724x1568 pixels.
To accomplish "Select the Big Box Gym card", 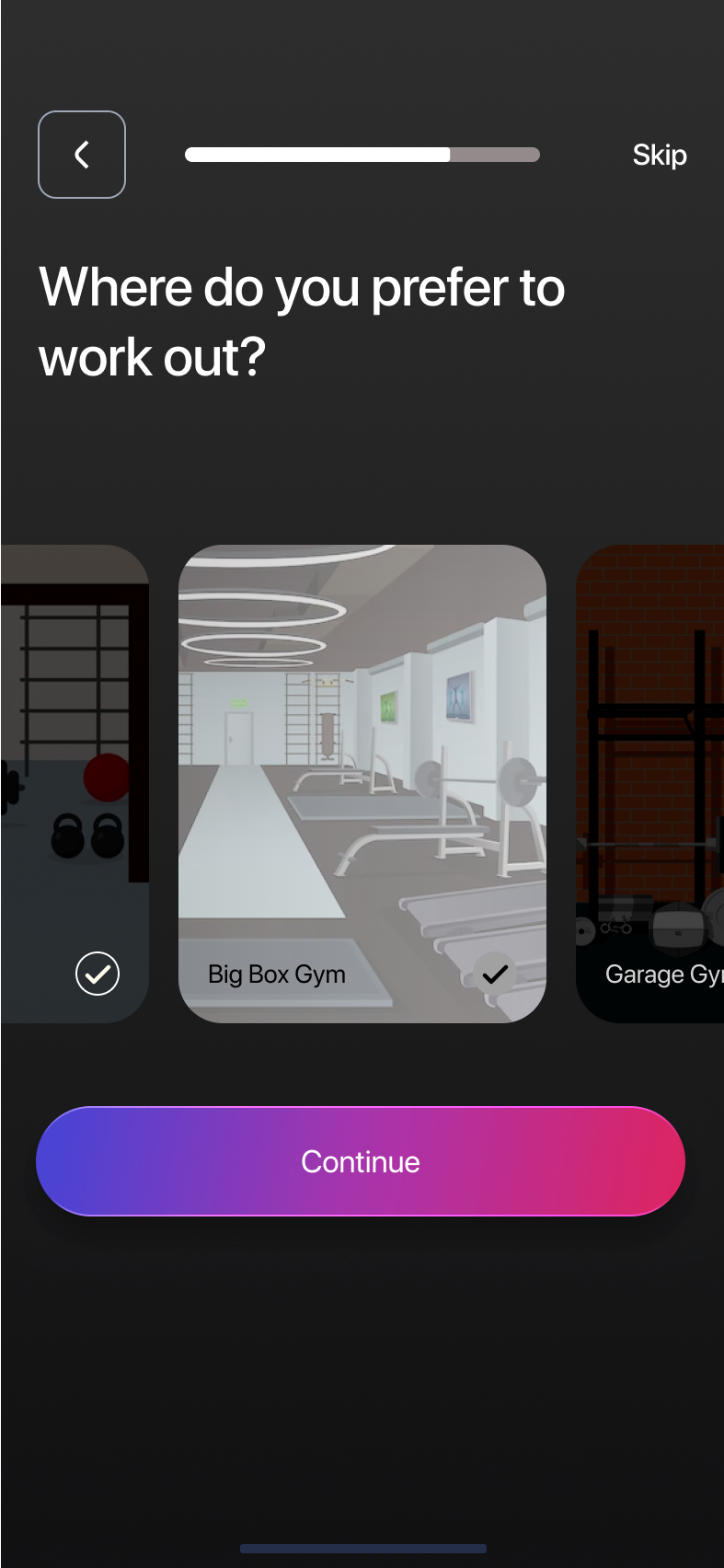I will pos(362,782).
